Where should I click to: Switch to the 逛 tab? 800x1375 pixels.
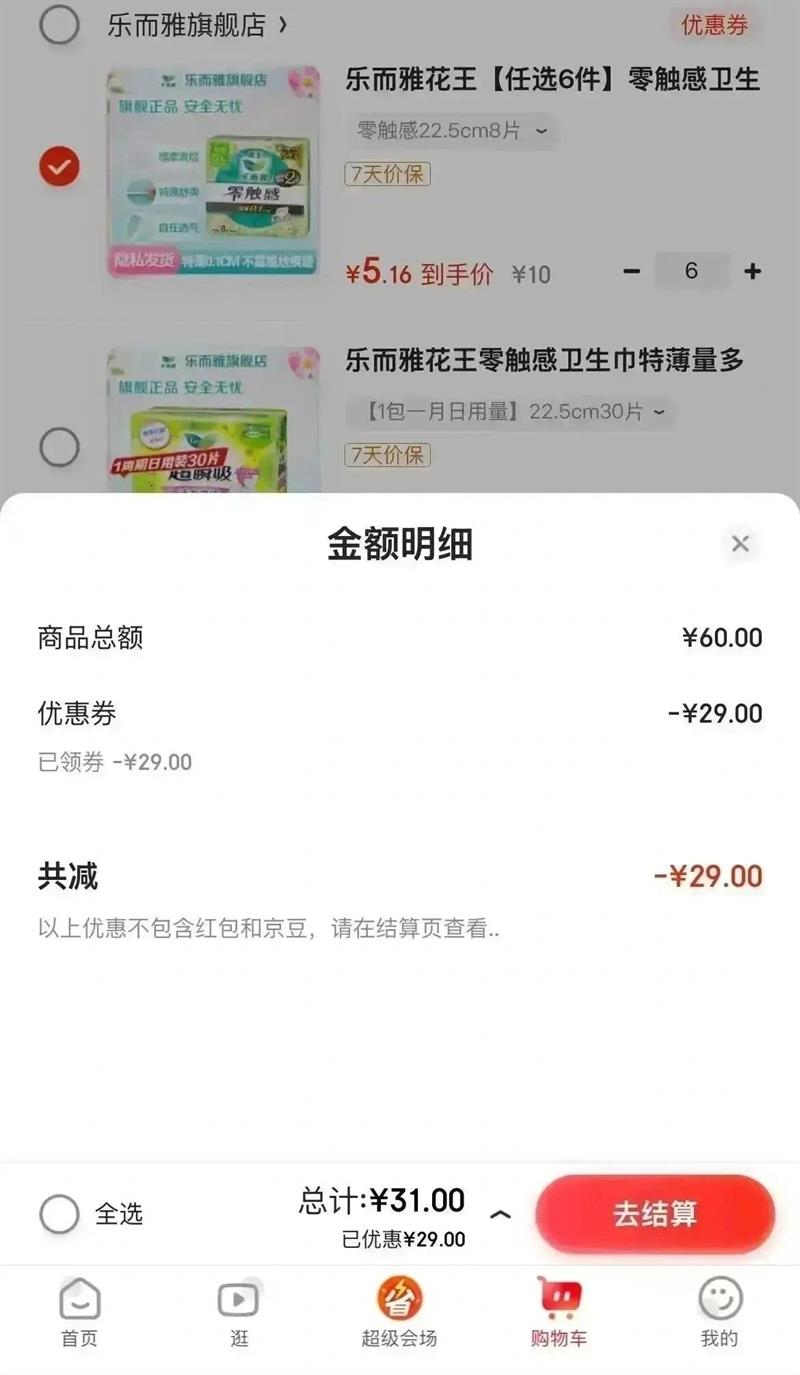(239, 1312)
